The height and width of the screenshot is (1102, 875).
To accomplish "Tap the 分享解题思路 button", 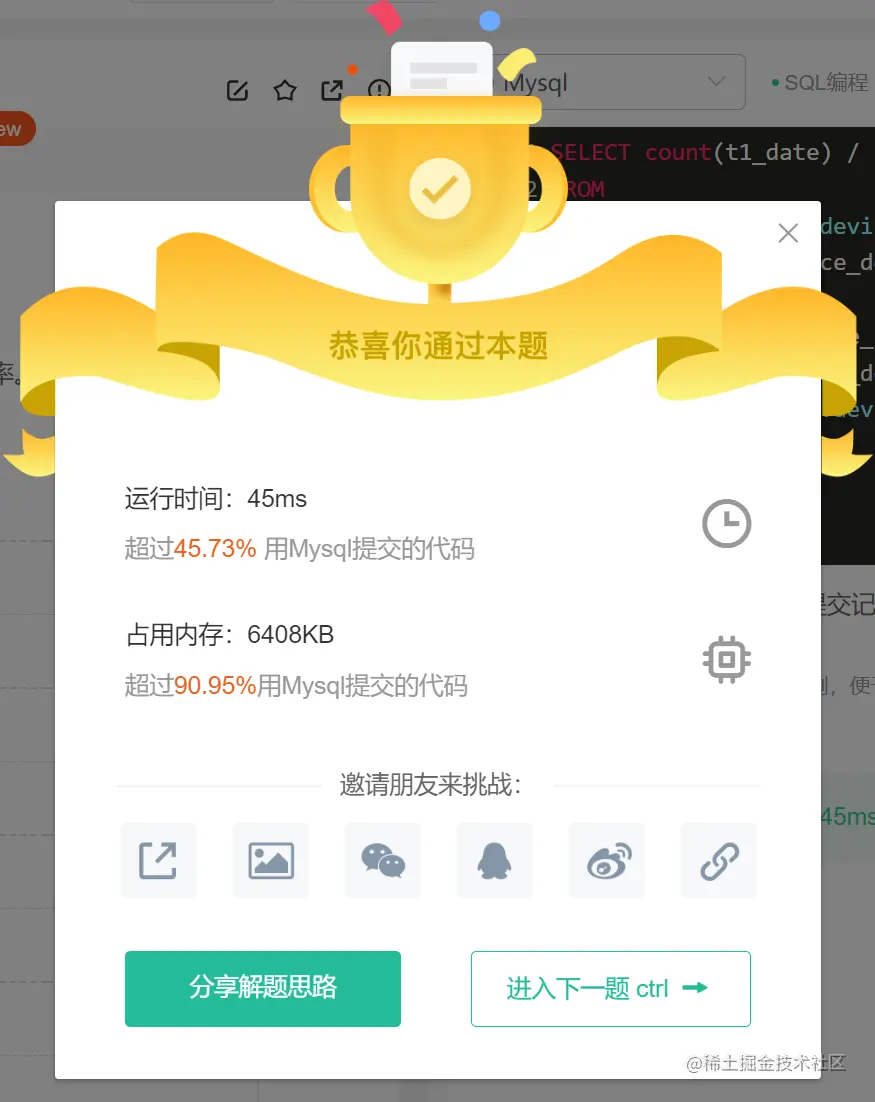I will [263, 988].
